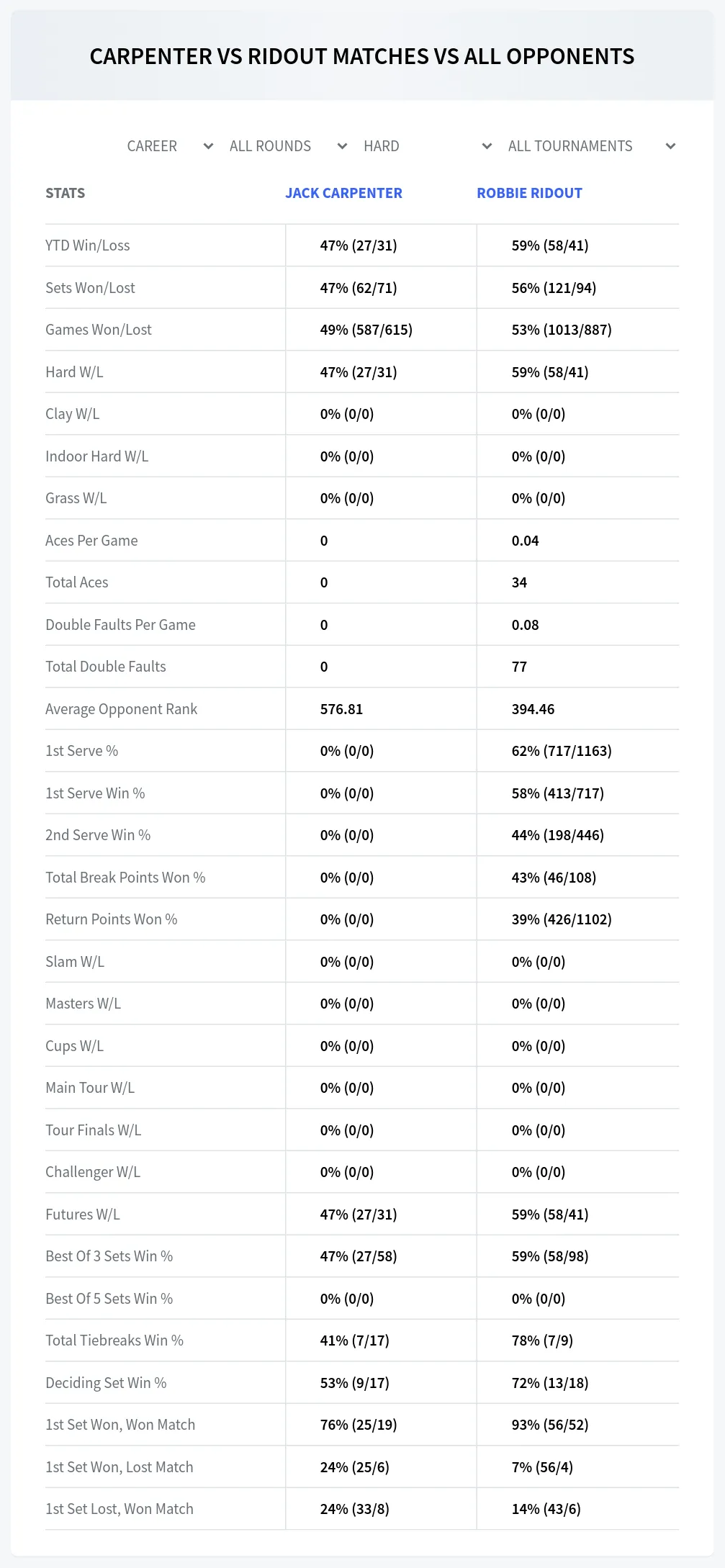
Task: Open Robbie Ridout's player link
Action: (x=529, y=193)
